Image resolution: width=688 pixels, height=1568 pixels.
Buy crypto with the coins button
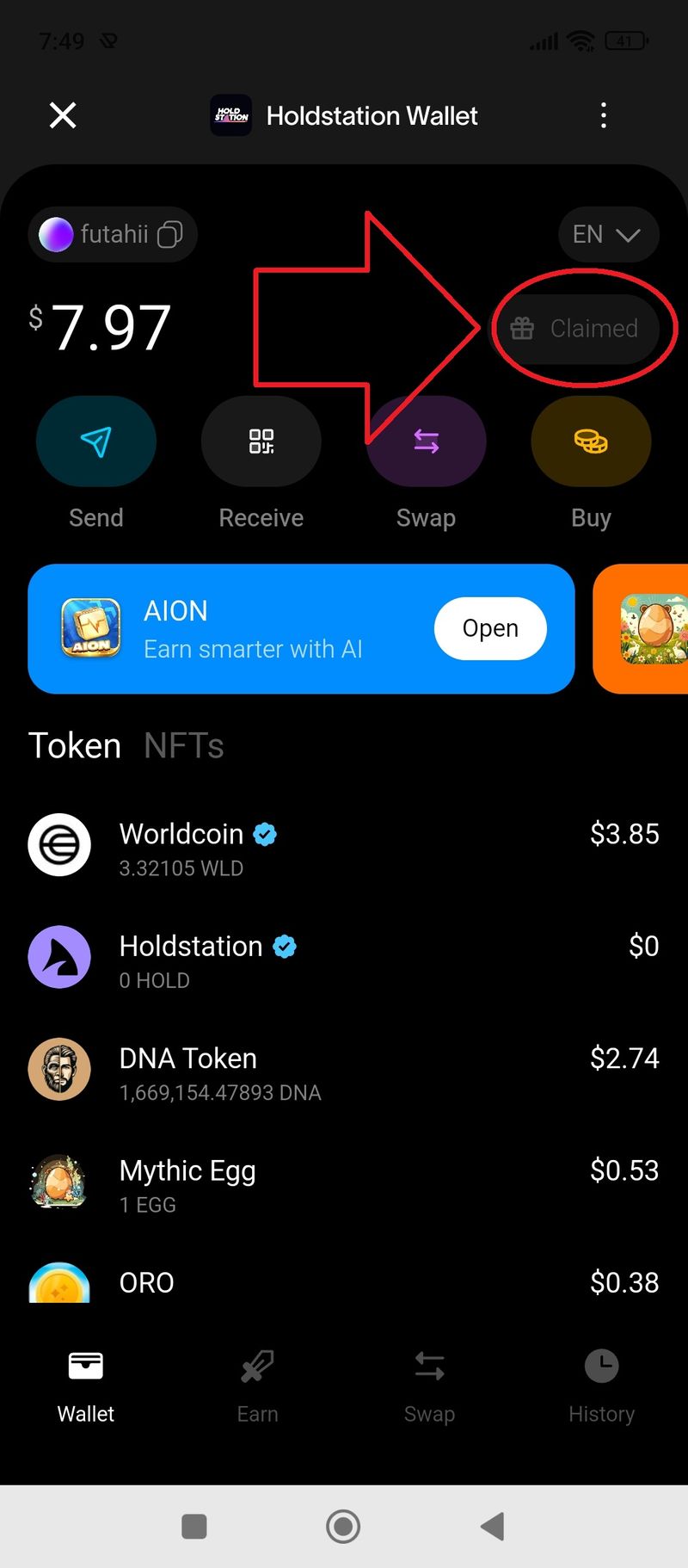click(591, 442)
